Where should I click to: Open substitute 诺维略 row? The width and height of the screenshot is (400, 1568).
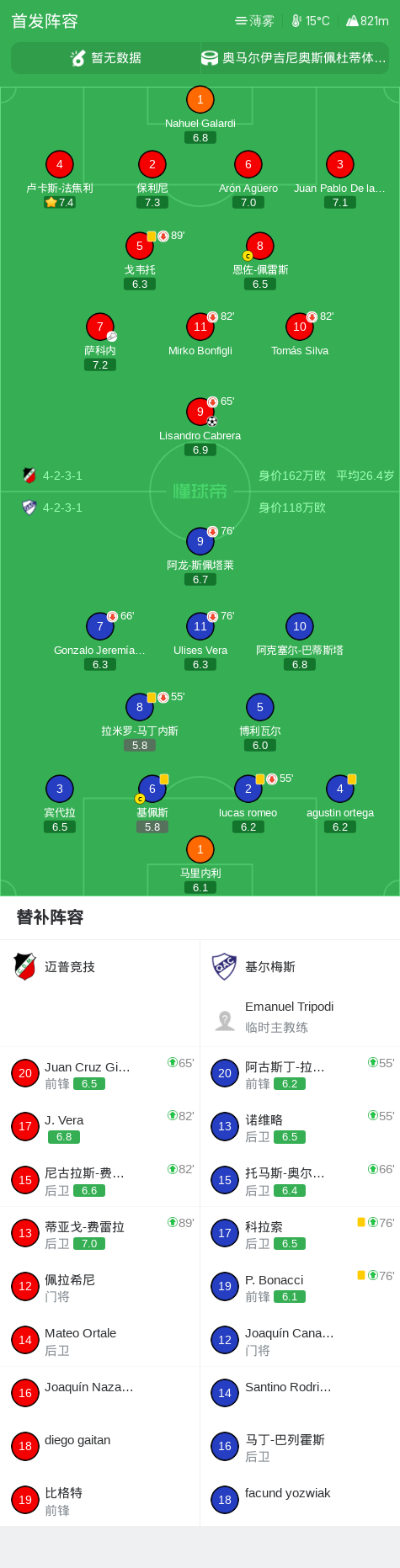[x=300, y=1127]
